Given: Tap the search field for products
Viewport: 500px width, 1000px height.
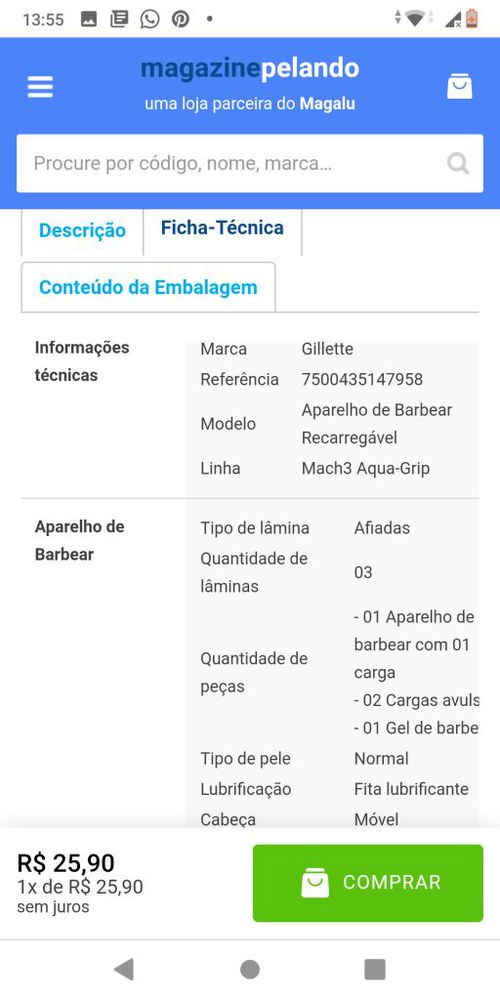Looking at the screenshot, I should point(250,163).
